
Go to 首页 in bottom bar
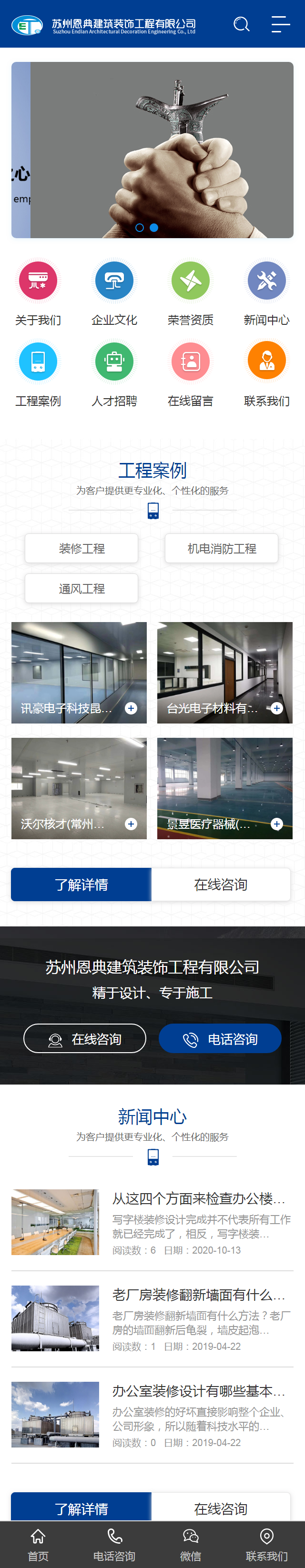(x=38, y=1544)
